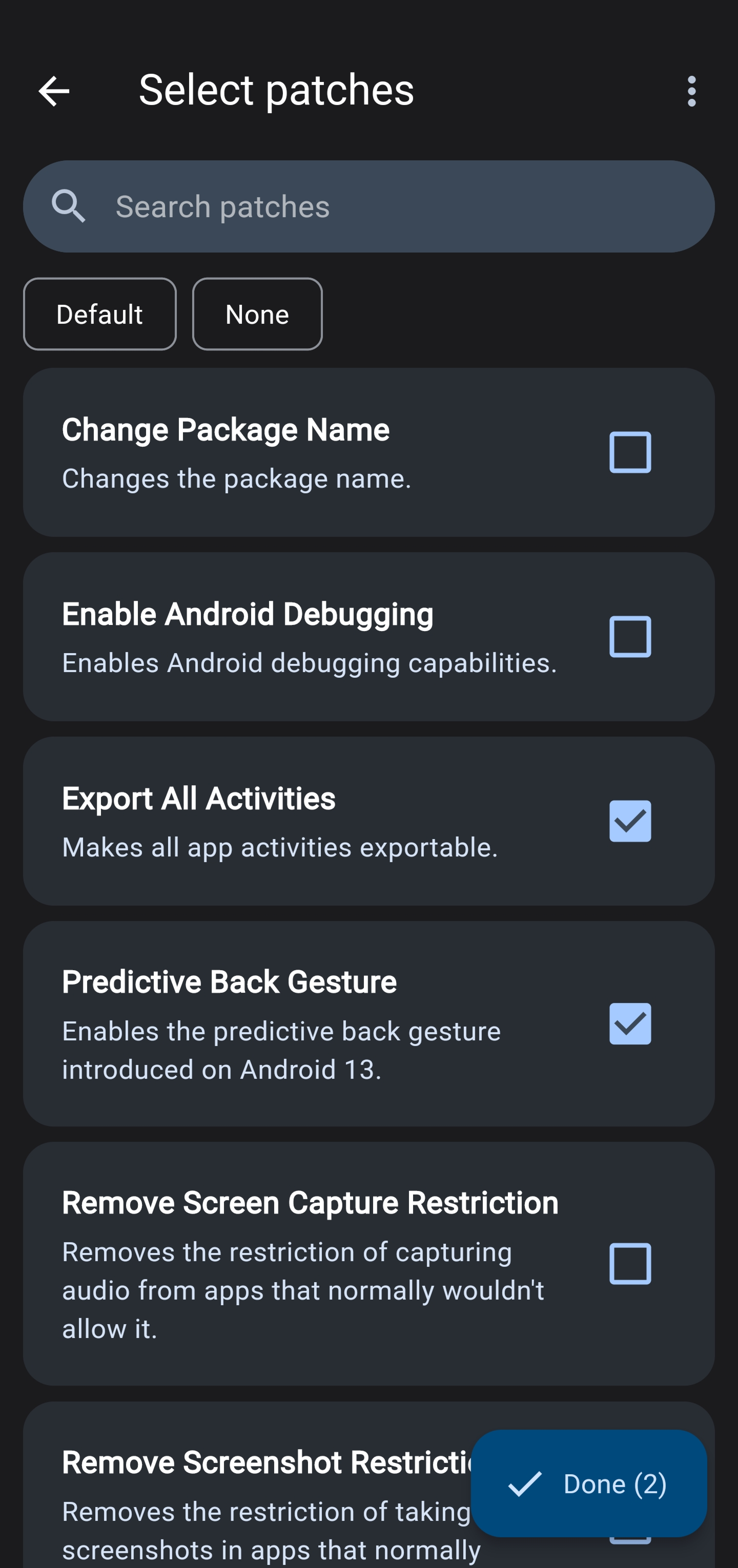The height and width of the screenshot is (1568, 738).
Task: Click the Select patches title
Action: point(276,90)
